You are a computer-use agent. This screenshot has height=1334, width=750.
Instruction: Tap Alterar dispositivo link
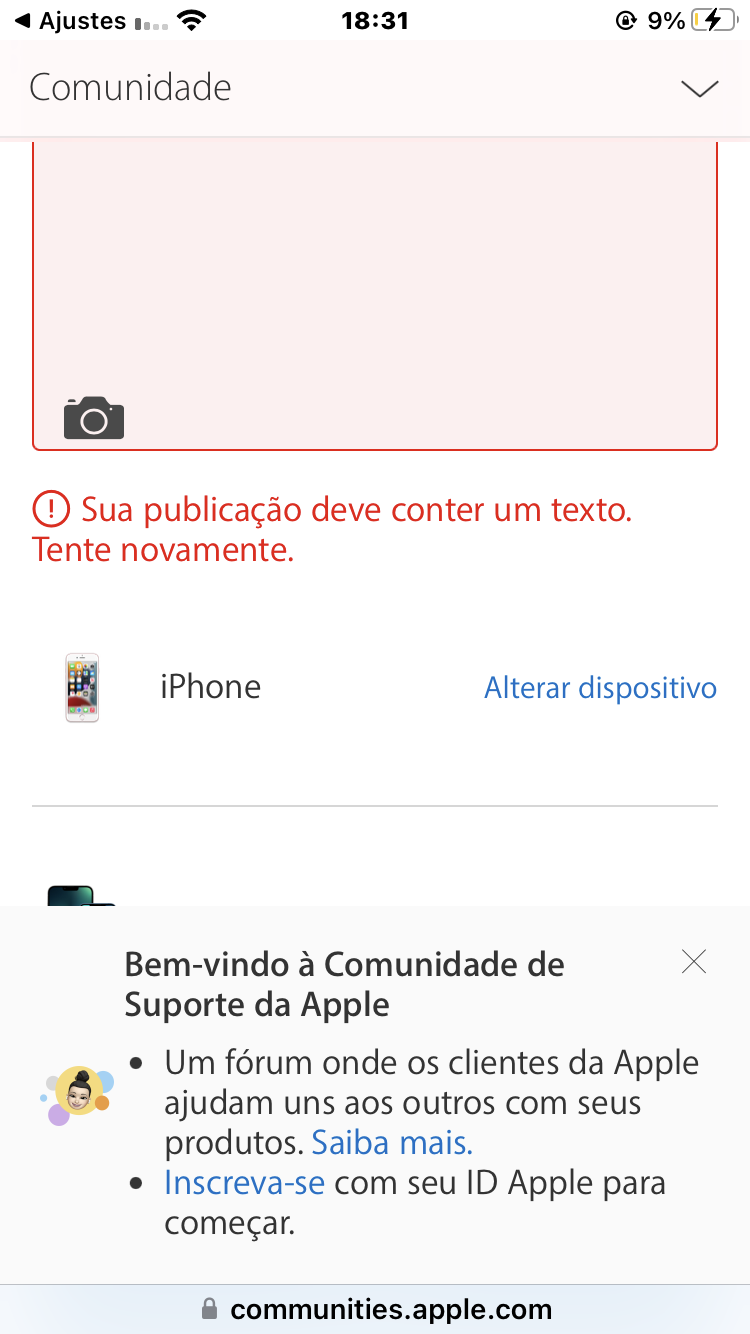pyautogui.click(x=600, y=688)
